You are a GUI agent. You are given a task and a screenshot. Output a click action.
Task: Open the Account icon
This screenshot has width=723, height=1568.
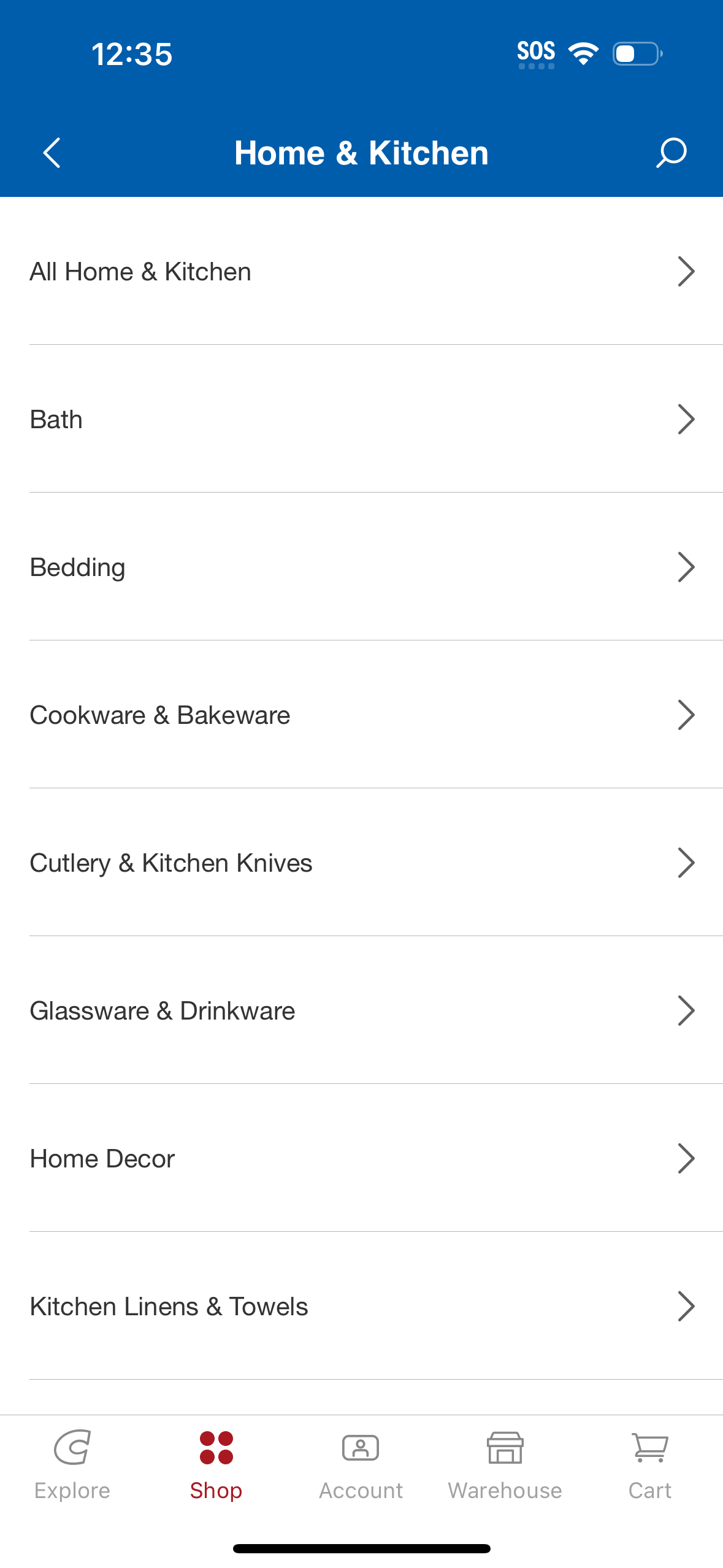[x=361, y=1454]
